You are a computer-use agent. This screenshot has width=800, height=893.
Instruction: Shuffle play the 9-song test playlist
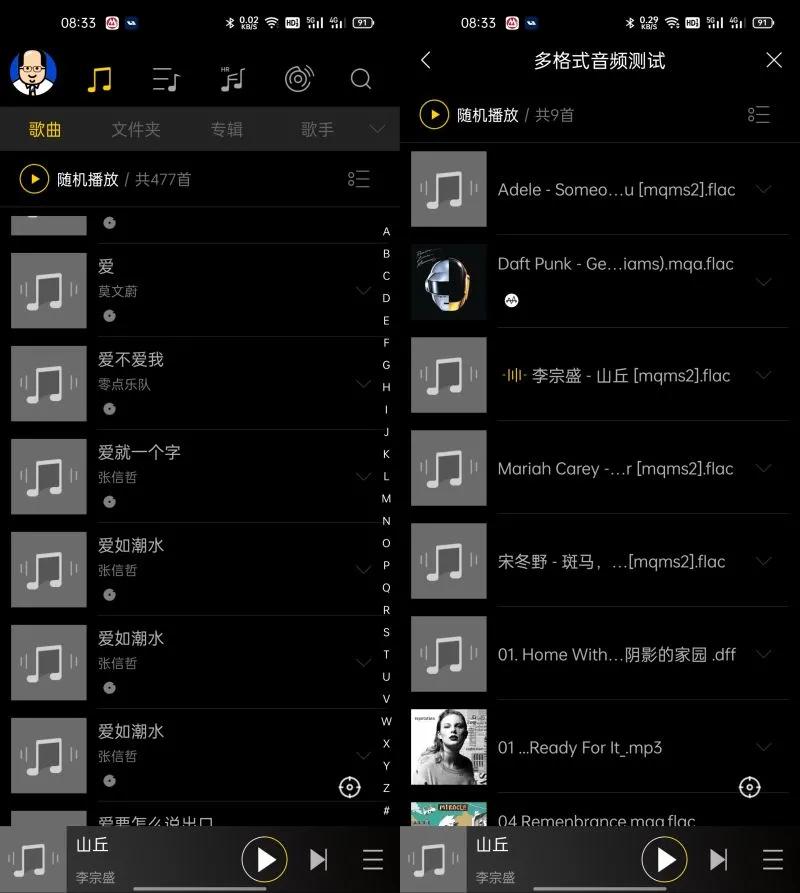(x=433, y=115)
